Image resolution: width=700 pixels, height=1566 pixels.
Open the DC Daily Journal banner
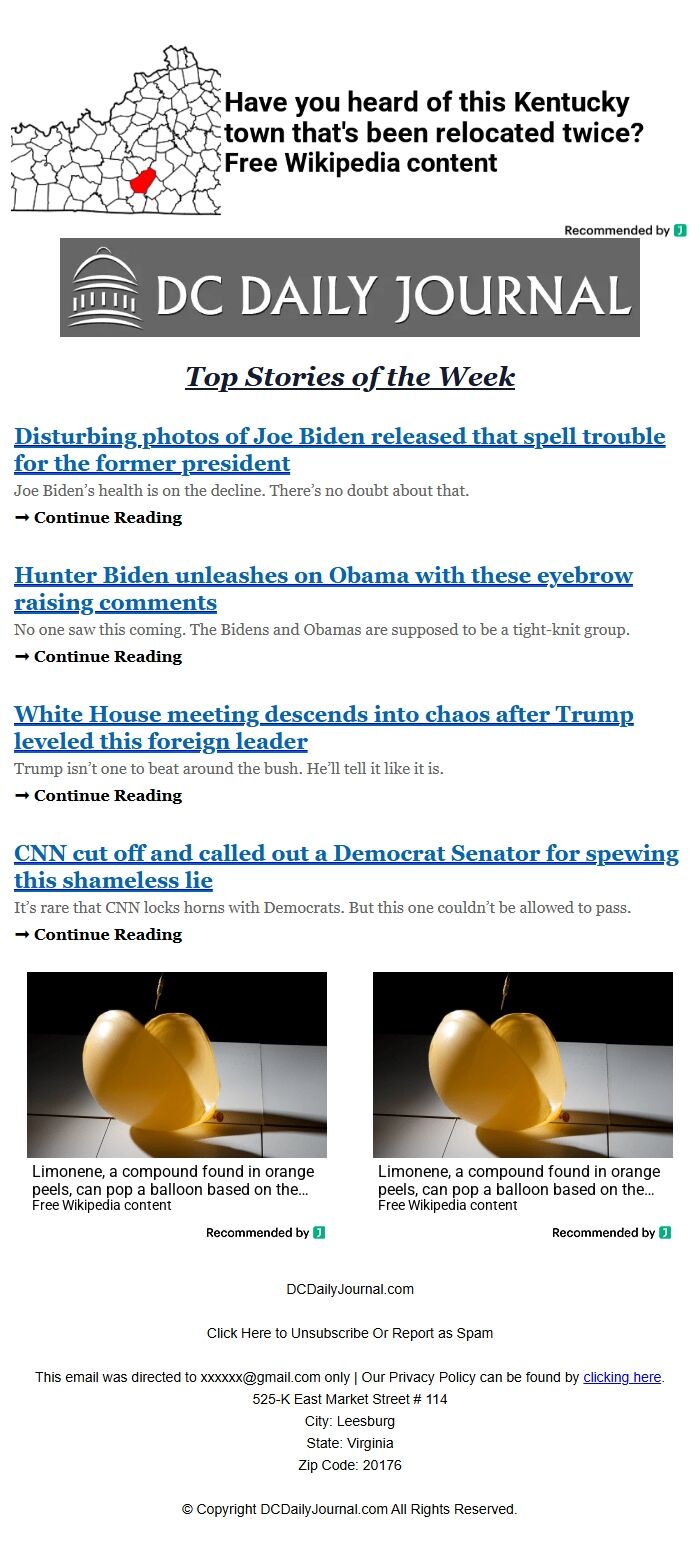pos(349,287)
